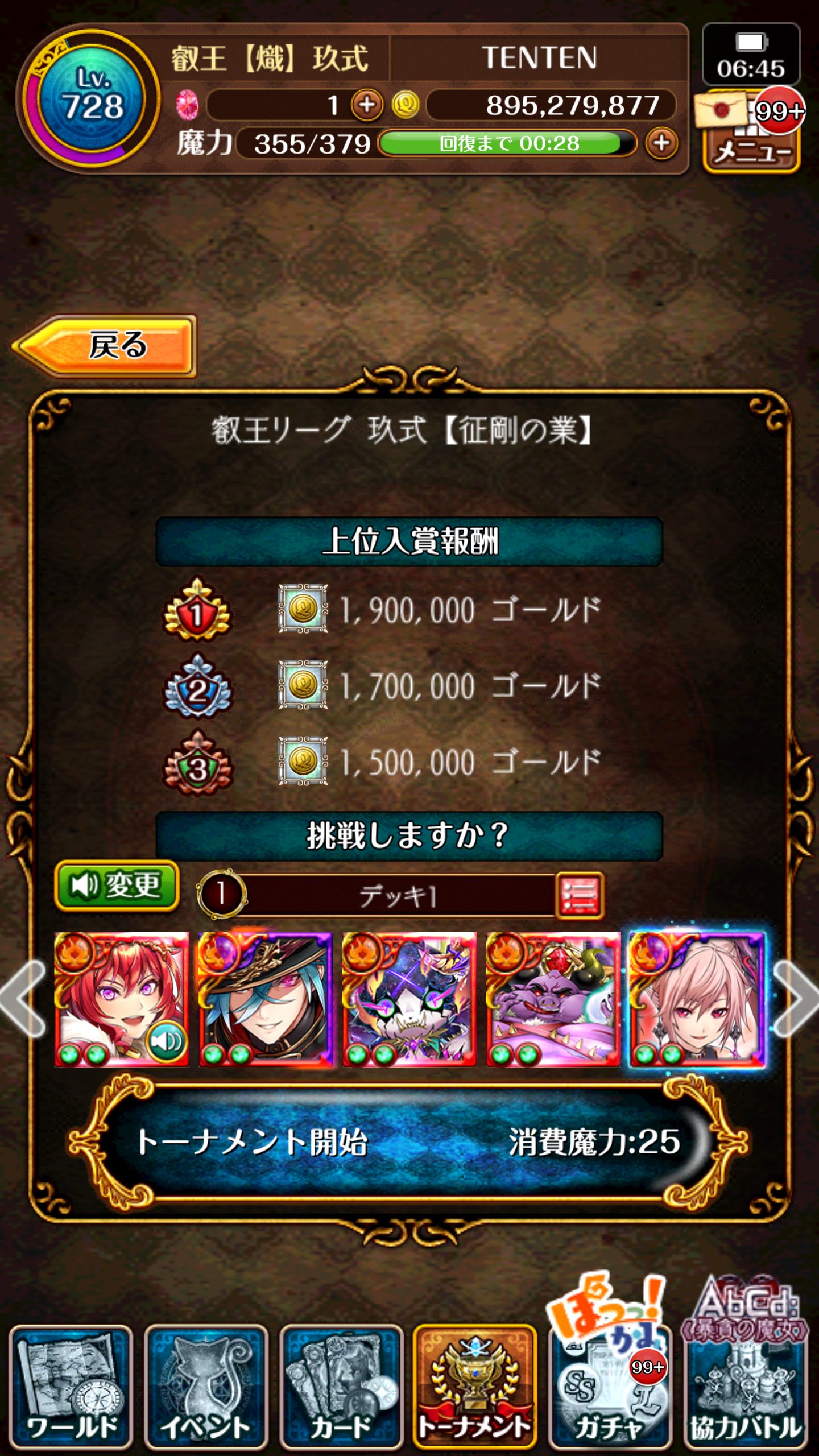The height and width of the screenshot is (1456, 819).
Task: Select the pink-haired character card
Action: click(697, 999)
